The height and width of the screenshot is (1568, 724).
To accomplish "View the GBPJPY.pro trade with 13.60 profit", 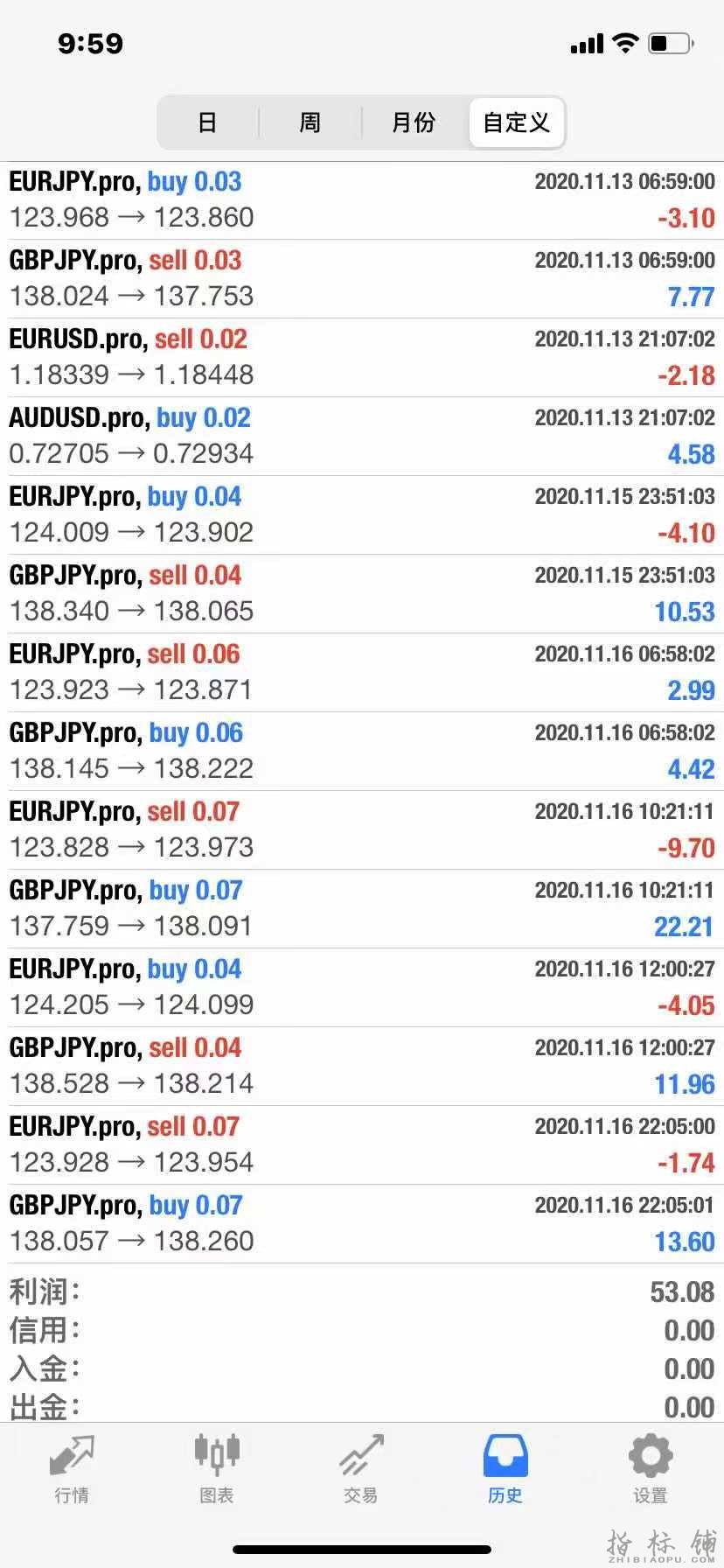I will [362, 1223].
